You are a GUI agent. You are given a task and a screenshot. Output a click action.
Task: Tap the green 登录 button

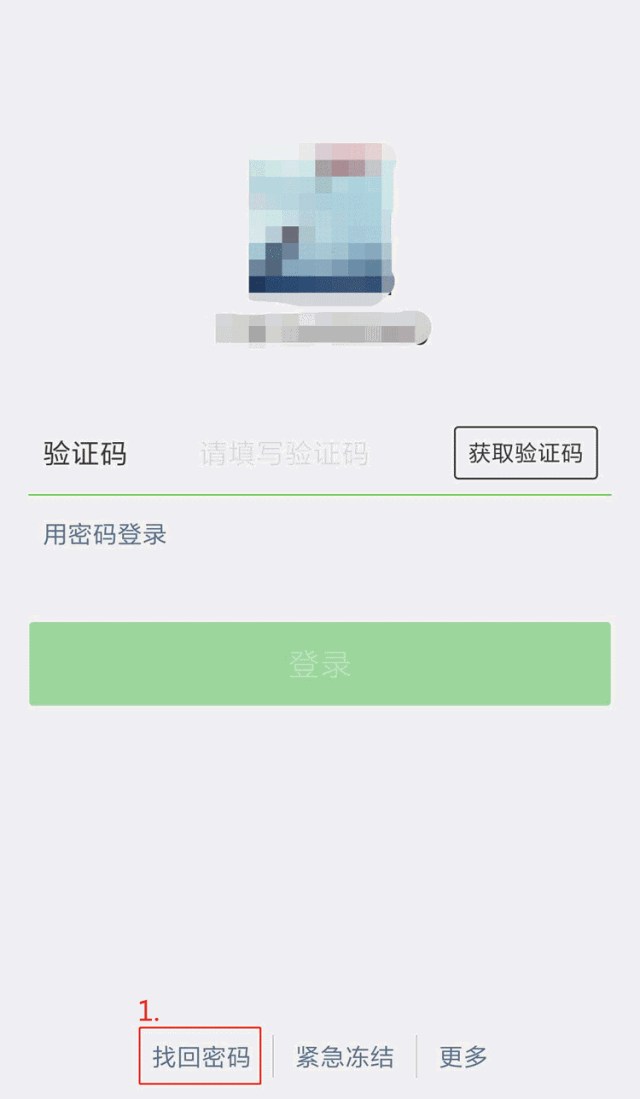pyautogui.click(x=320, y=664)
